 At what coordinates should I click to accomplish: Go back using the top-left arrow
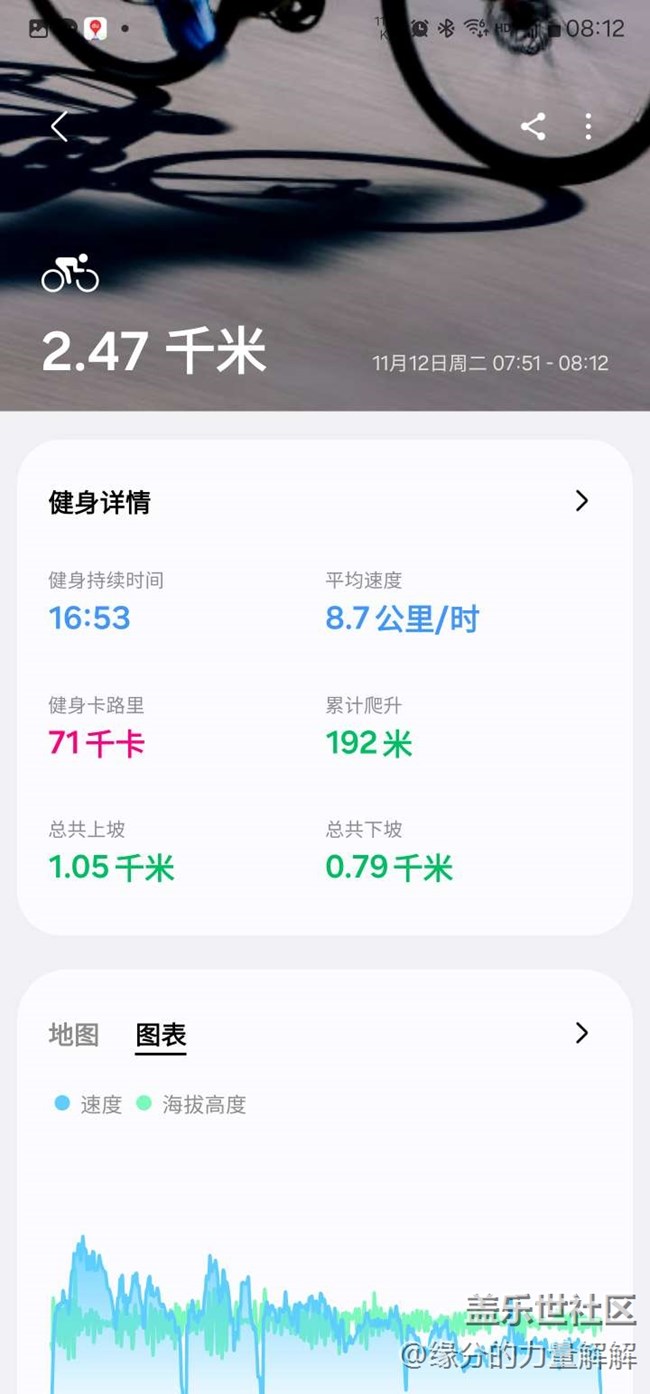(59, 126)
